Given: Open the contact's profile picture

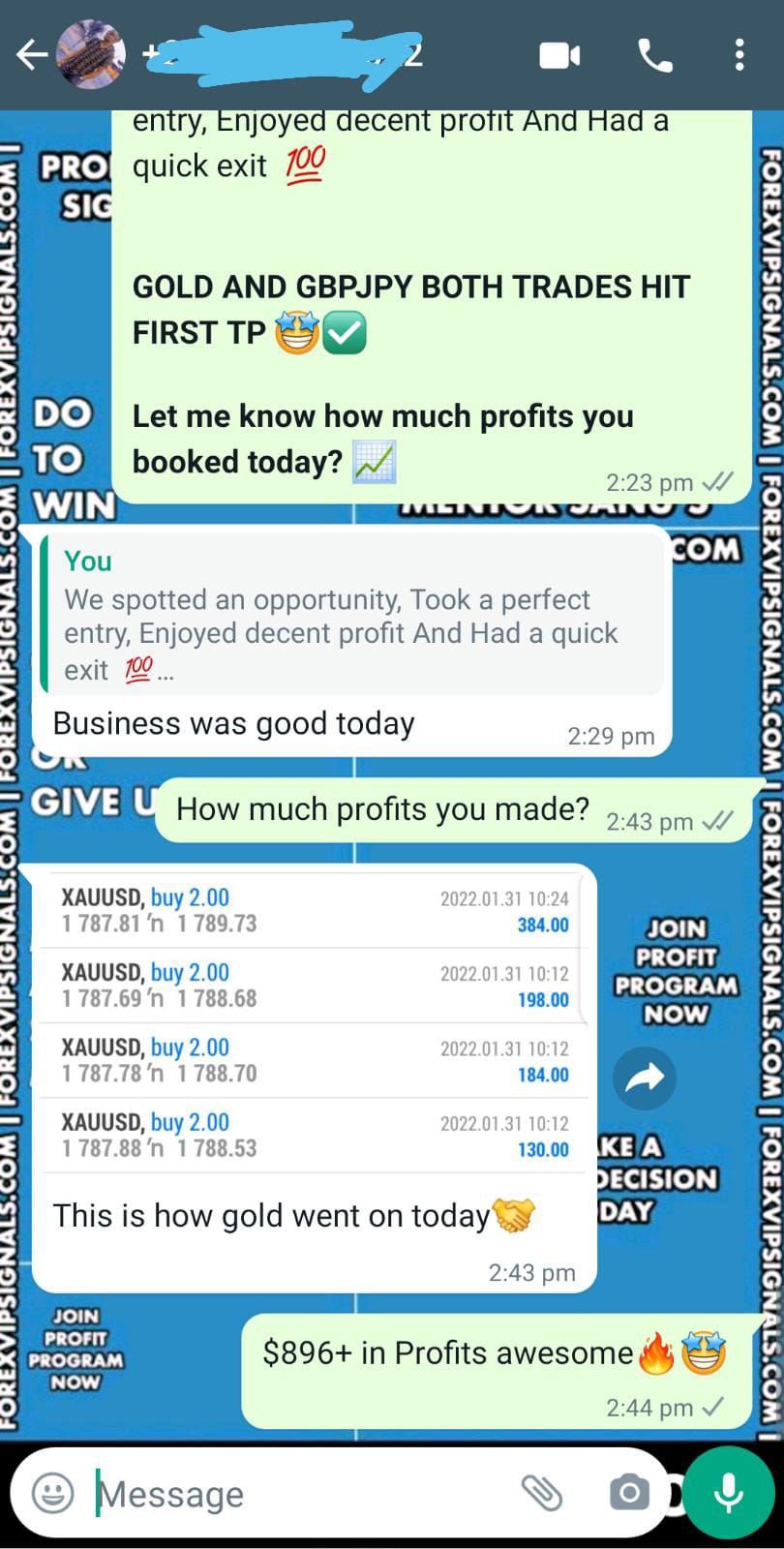Looking at the screenshot, I should tap(91, 55).
